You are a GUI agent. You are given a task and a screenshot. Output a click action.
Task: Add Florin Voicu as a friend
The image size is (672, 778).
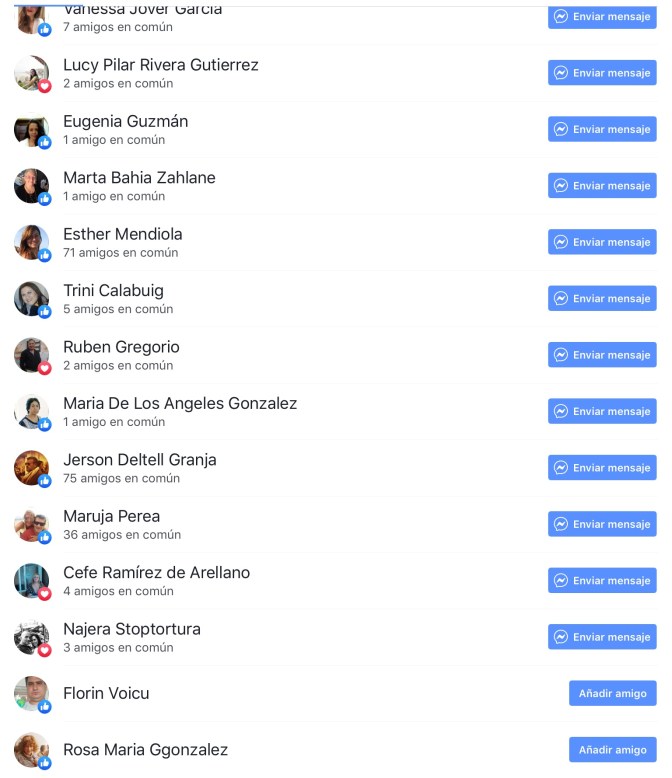click(612, 693)
